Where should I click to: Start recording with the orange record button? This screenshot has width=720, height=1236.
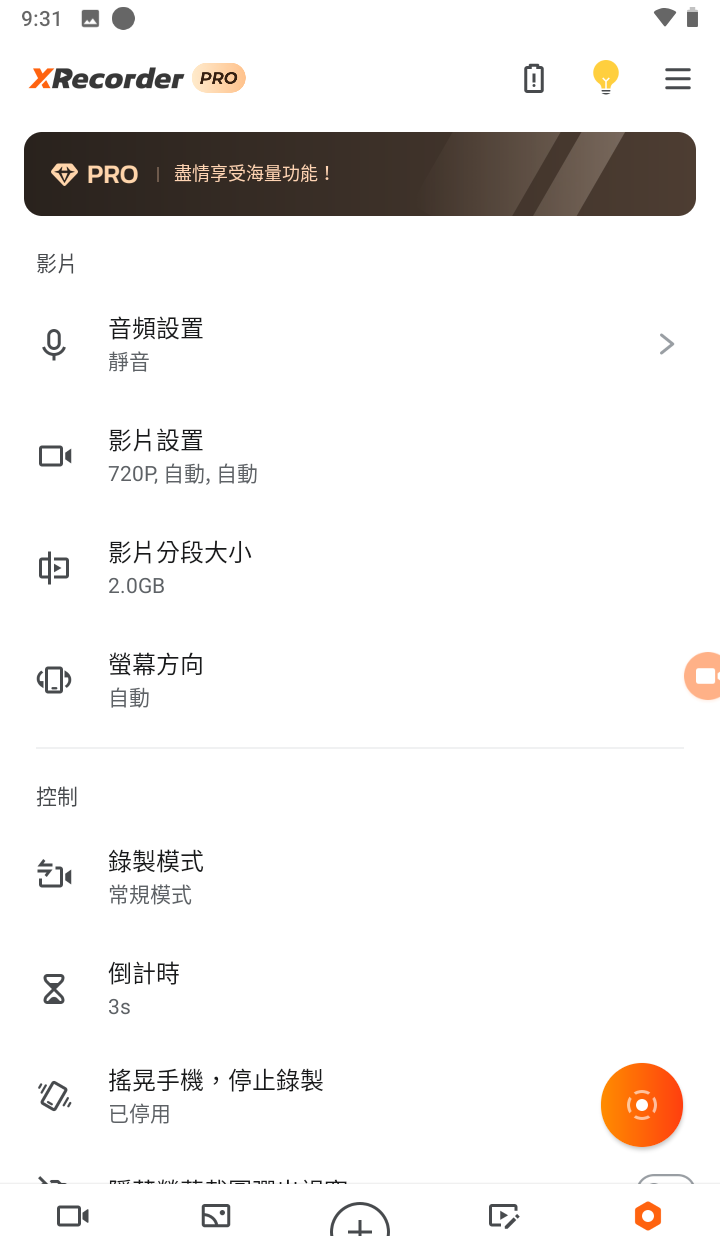(641, 1105)
